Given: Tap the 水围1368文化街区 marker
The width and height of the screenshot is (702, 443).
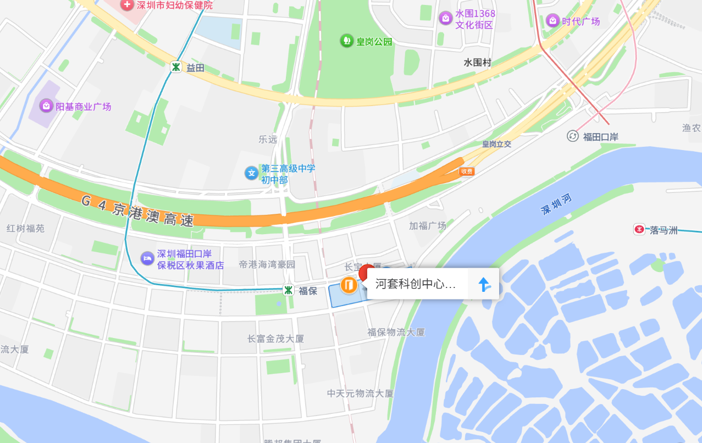Looking at the screenshot, I should (444, 18).
